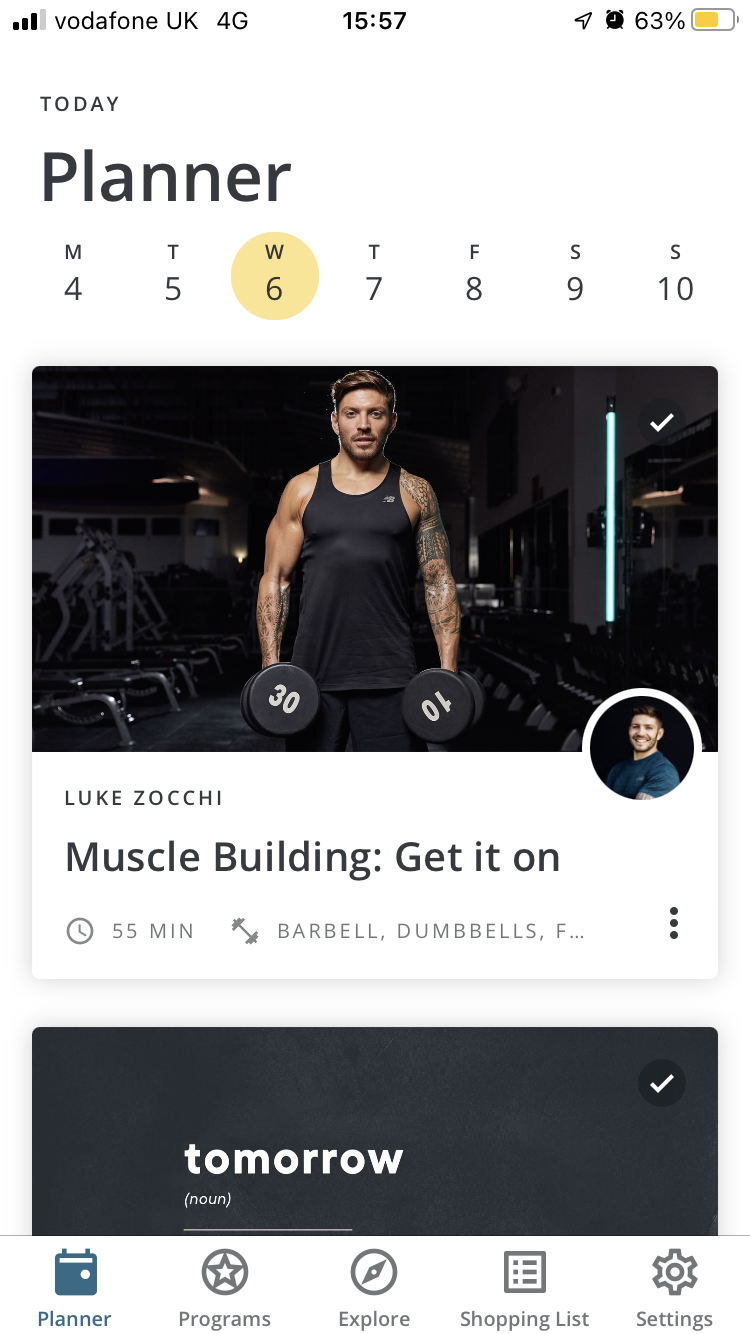Open the Muscle Building card's three-dot menu
Viewport: 750px width, 1334px height.
[674, 923]
